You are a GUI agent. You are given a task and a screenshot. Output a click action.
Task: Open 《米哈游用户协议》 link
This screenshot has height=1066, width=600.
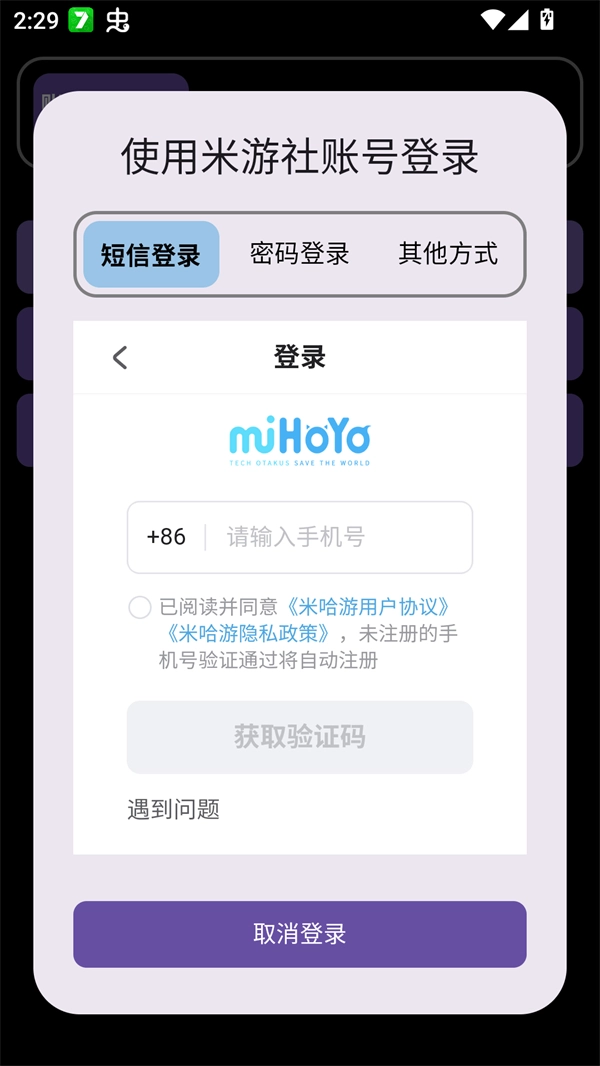pyautogui.click(x=368, y=607)
